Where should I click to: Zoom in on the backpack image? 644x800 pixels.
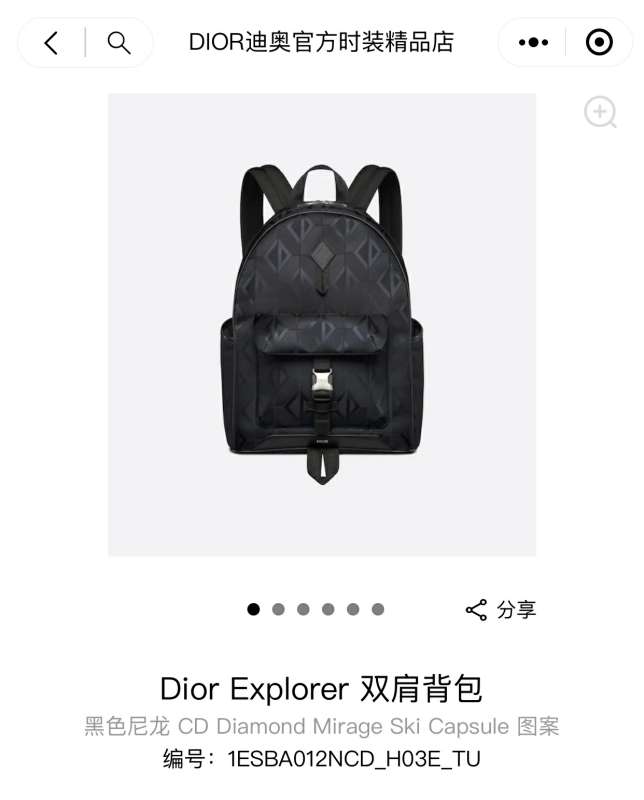coord(600,112)
